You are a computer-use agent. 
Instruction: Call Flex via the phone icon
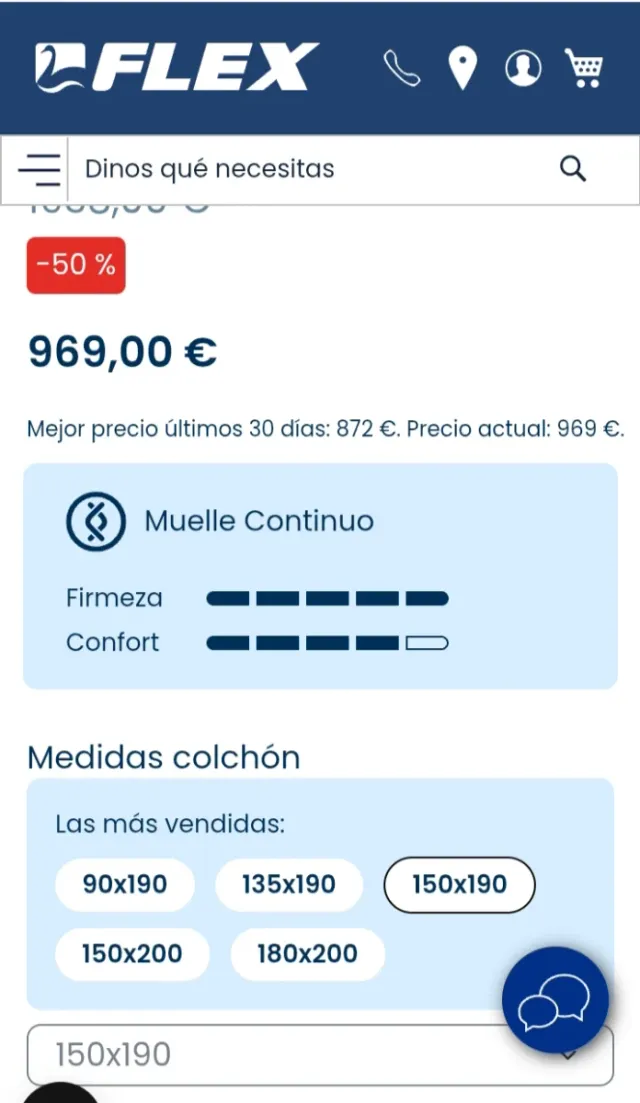pos(402,68)
